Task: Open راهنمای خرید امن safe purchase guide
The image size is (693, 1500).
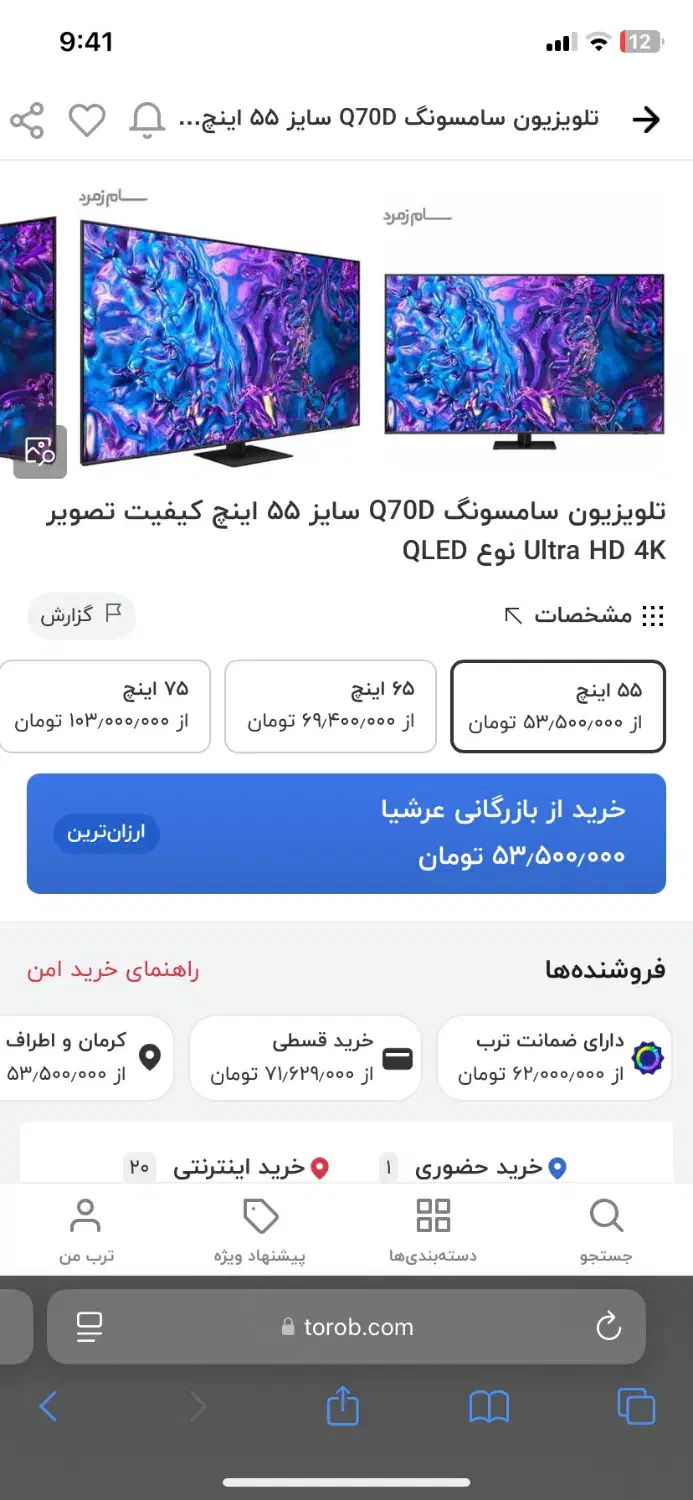Action: click(x=113, y=970)
